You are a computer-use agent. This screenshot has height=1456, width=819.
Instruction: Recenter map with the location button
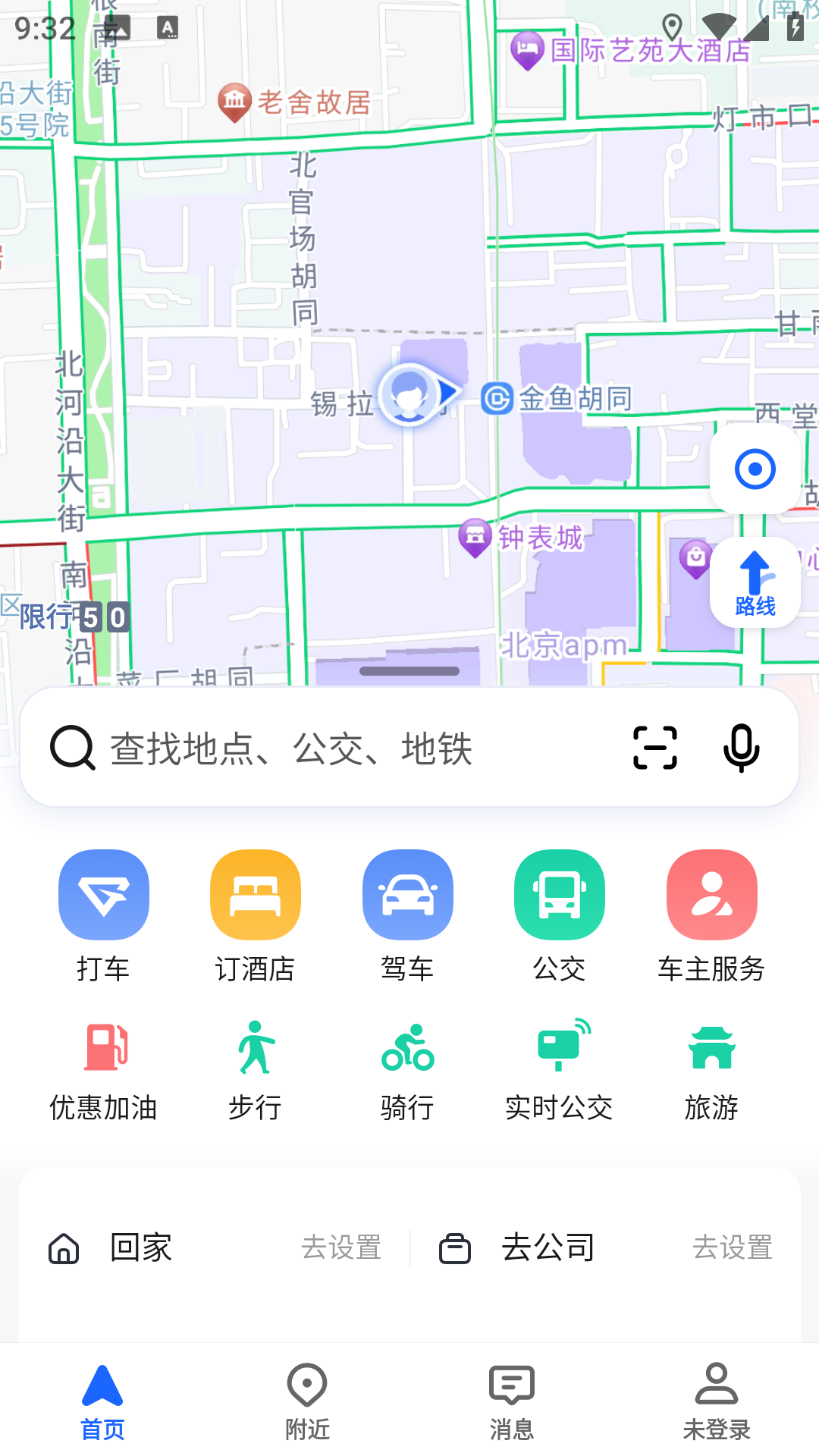point(754,469)
